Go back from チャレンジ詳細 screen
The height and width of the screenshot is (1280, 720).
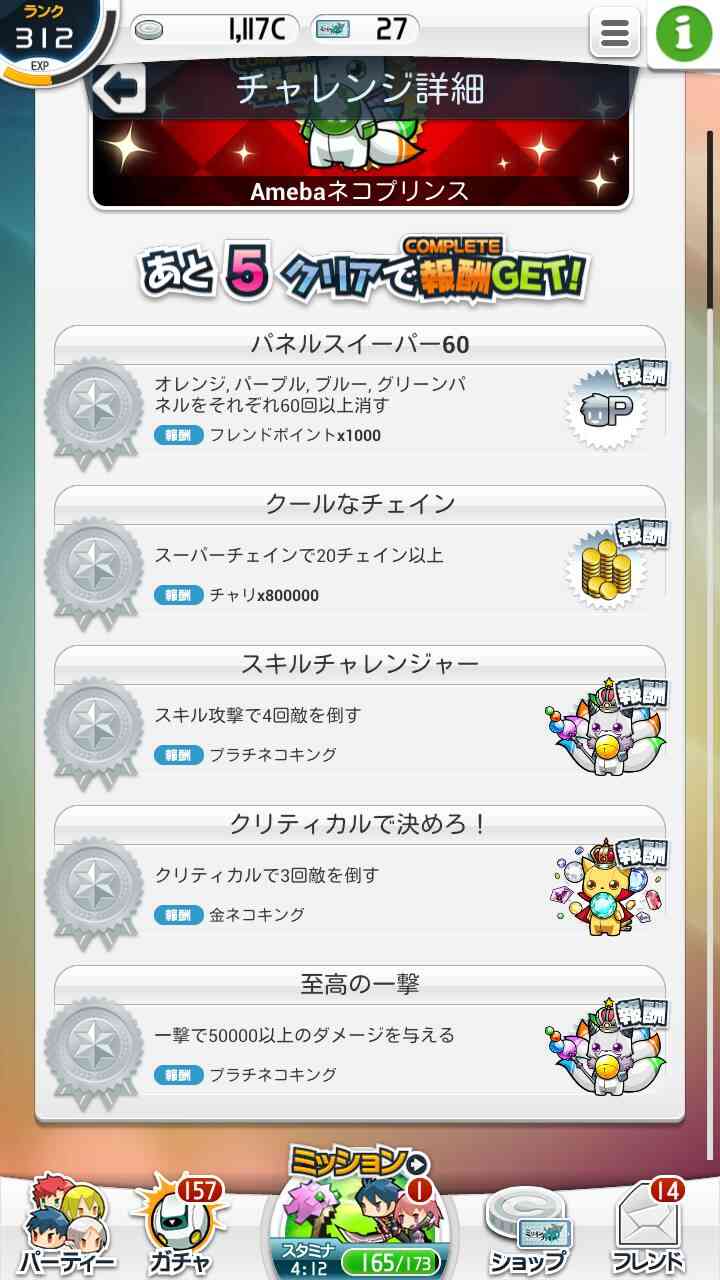point(120,90)
